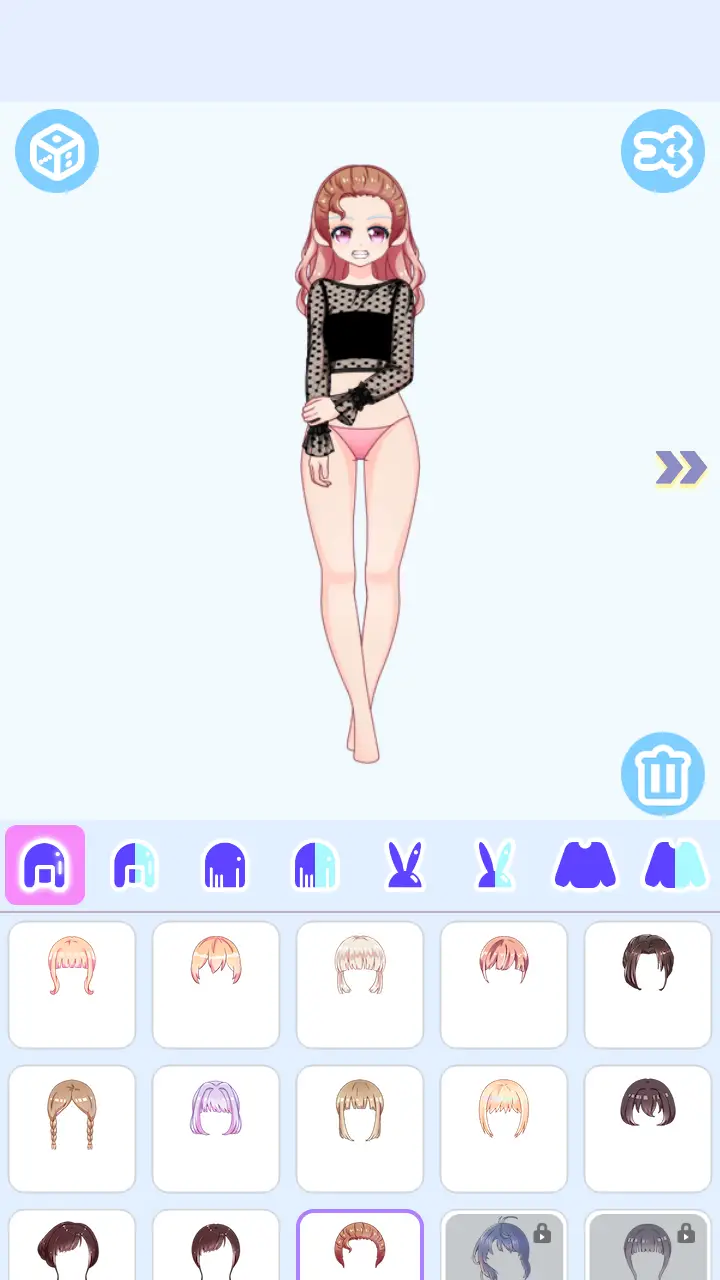The width and height of the screenshot is (720, 1280).
Task: Select the lavender bob hairstyle
Action: 216,1128
